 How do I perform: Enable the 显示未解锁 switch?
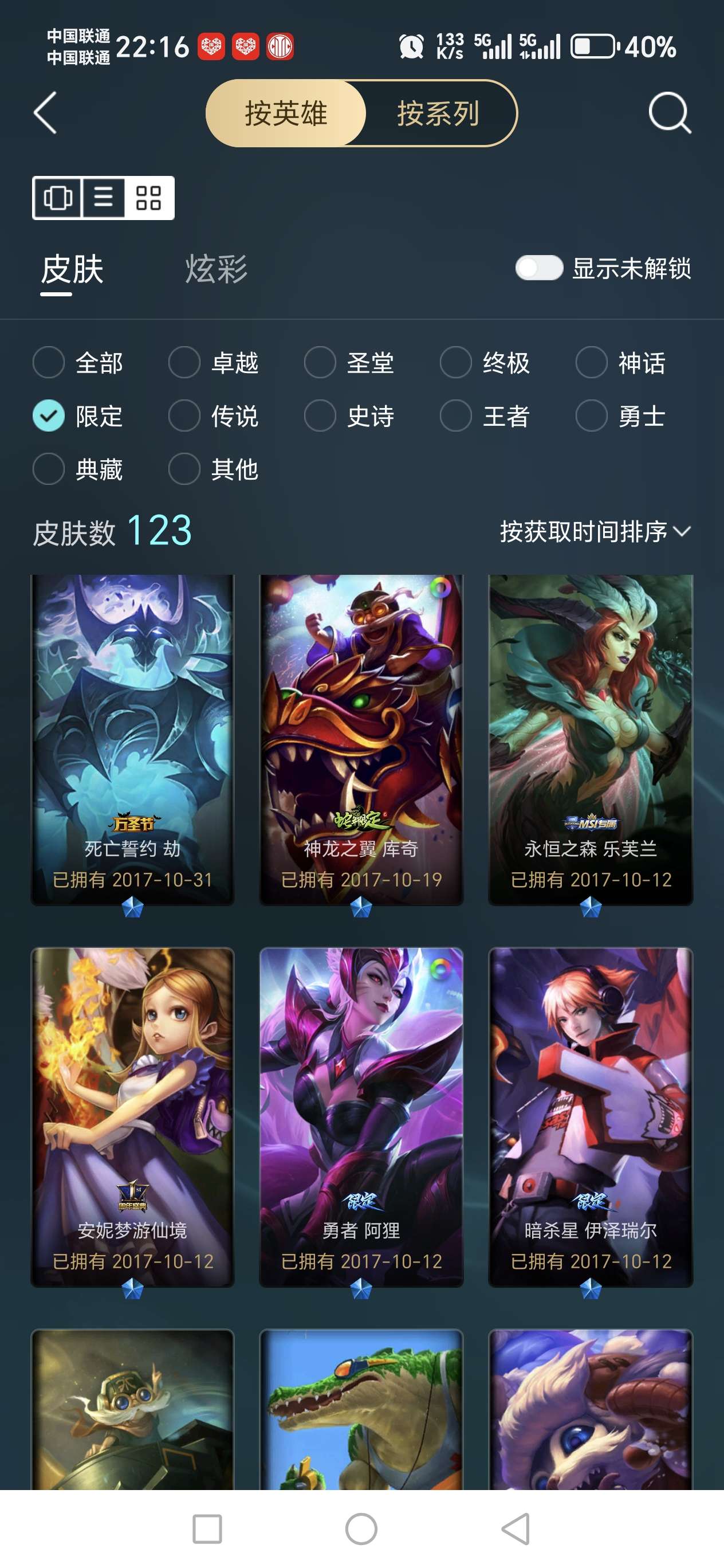(538, 268)
